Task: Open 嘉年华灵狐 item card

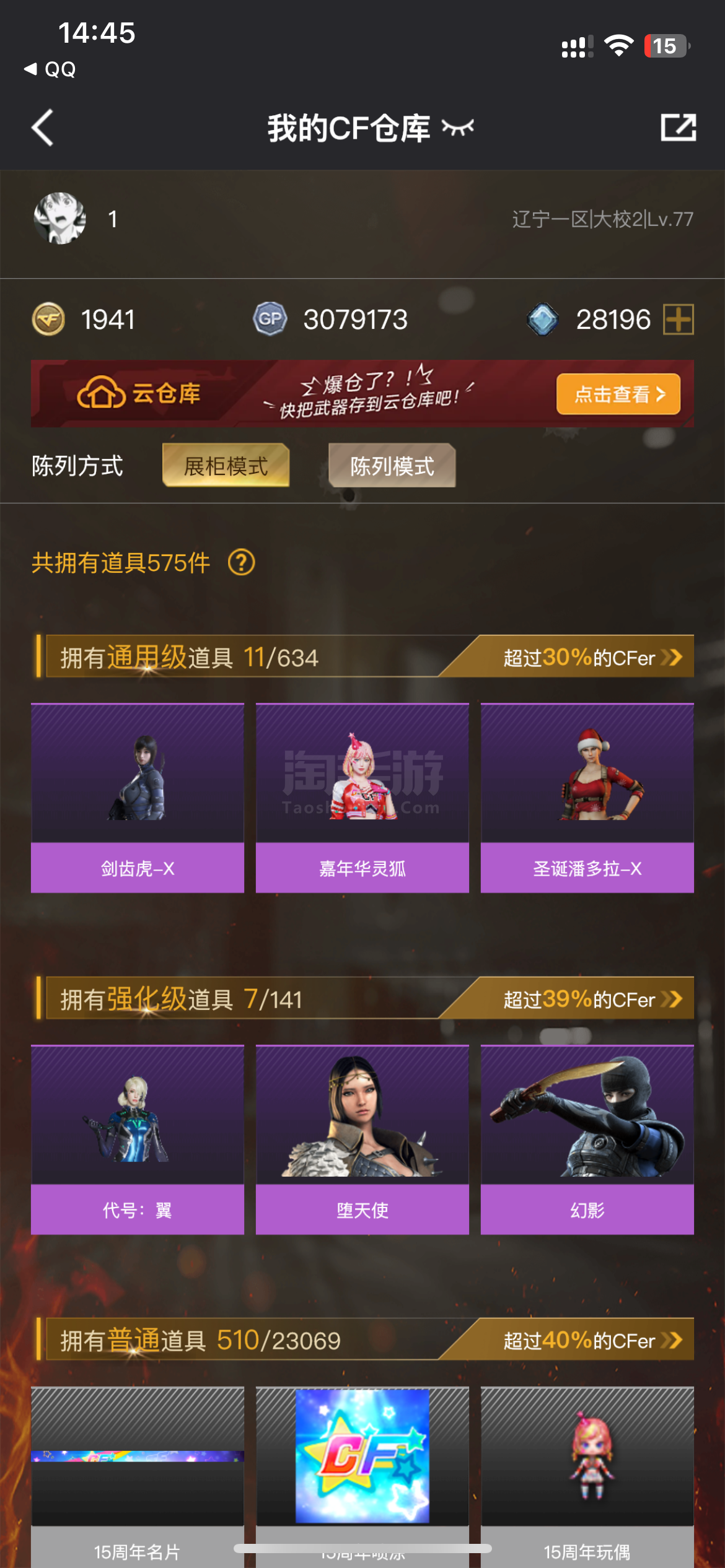Action: 362,798
